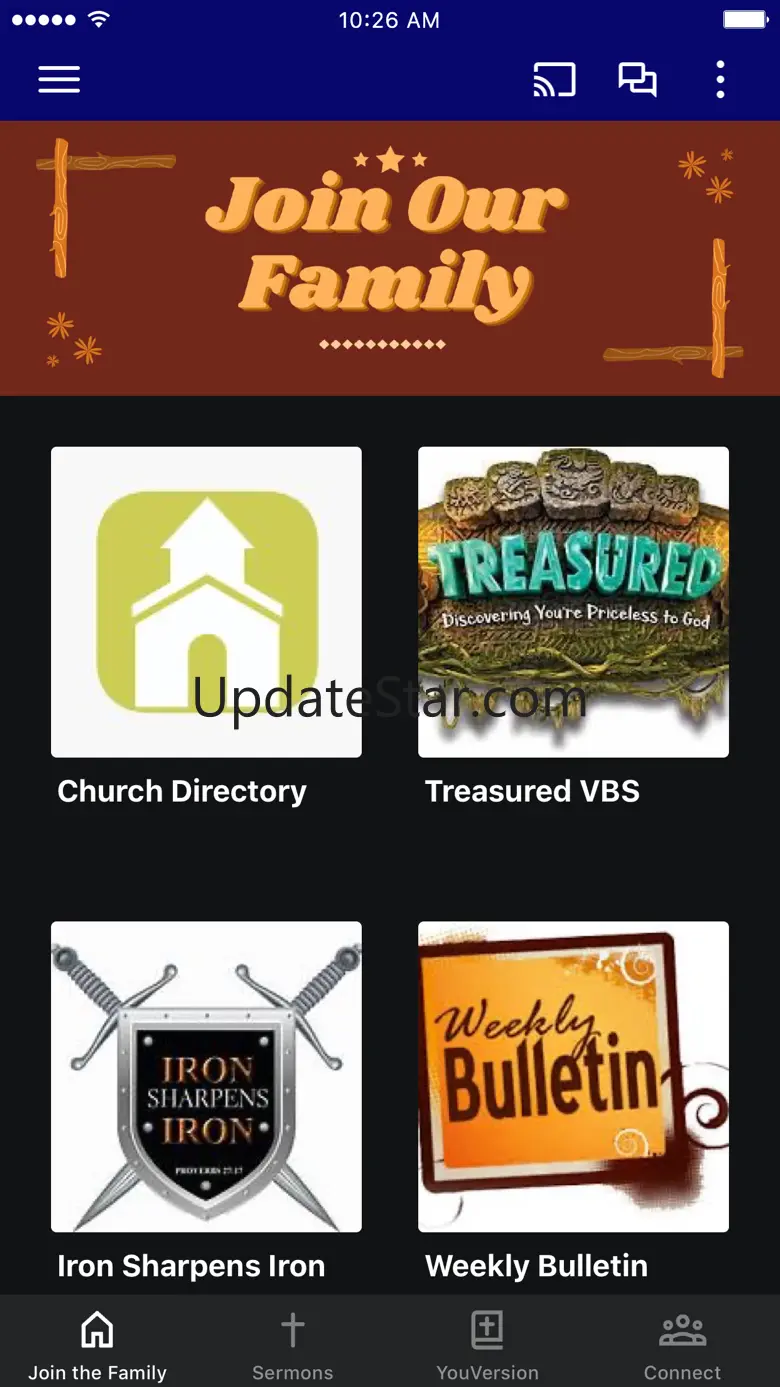Image resolution: width=780 pixels, height=1387 pixels.
Task: Go to the Connect tab
Action: (682, 1345)
